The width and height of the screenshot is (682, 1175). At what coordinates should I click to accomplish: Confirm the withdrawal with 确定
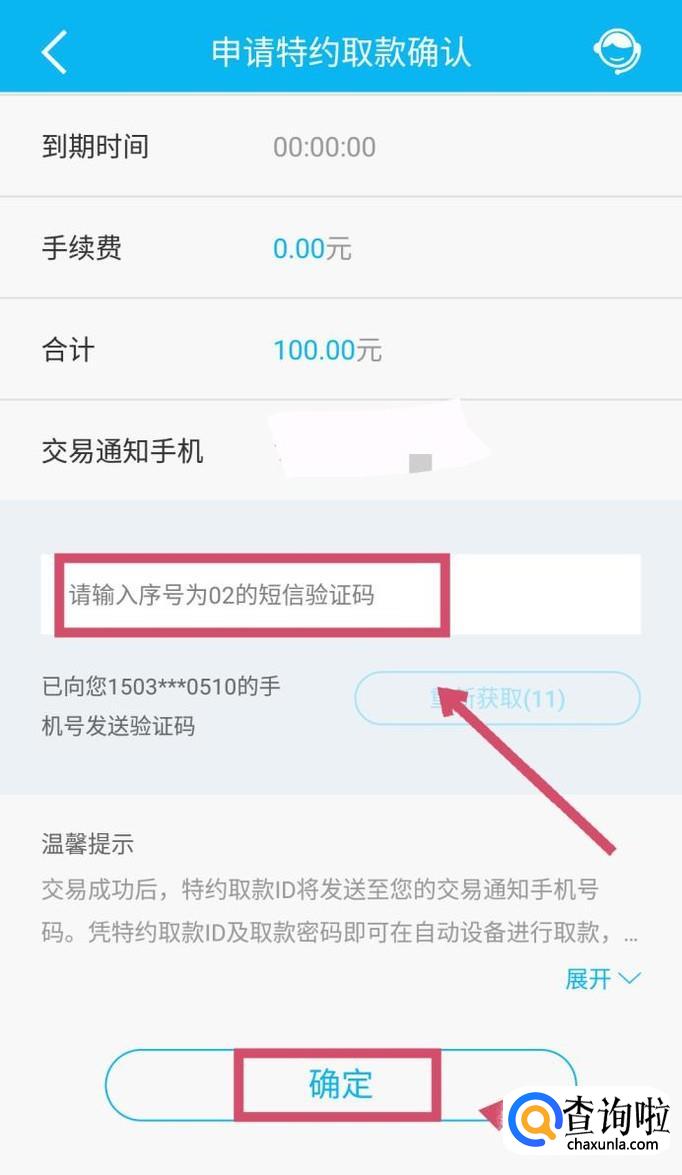pos(341,1085)
